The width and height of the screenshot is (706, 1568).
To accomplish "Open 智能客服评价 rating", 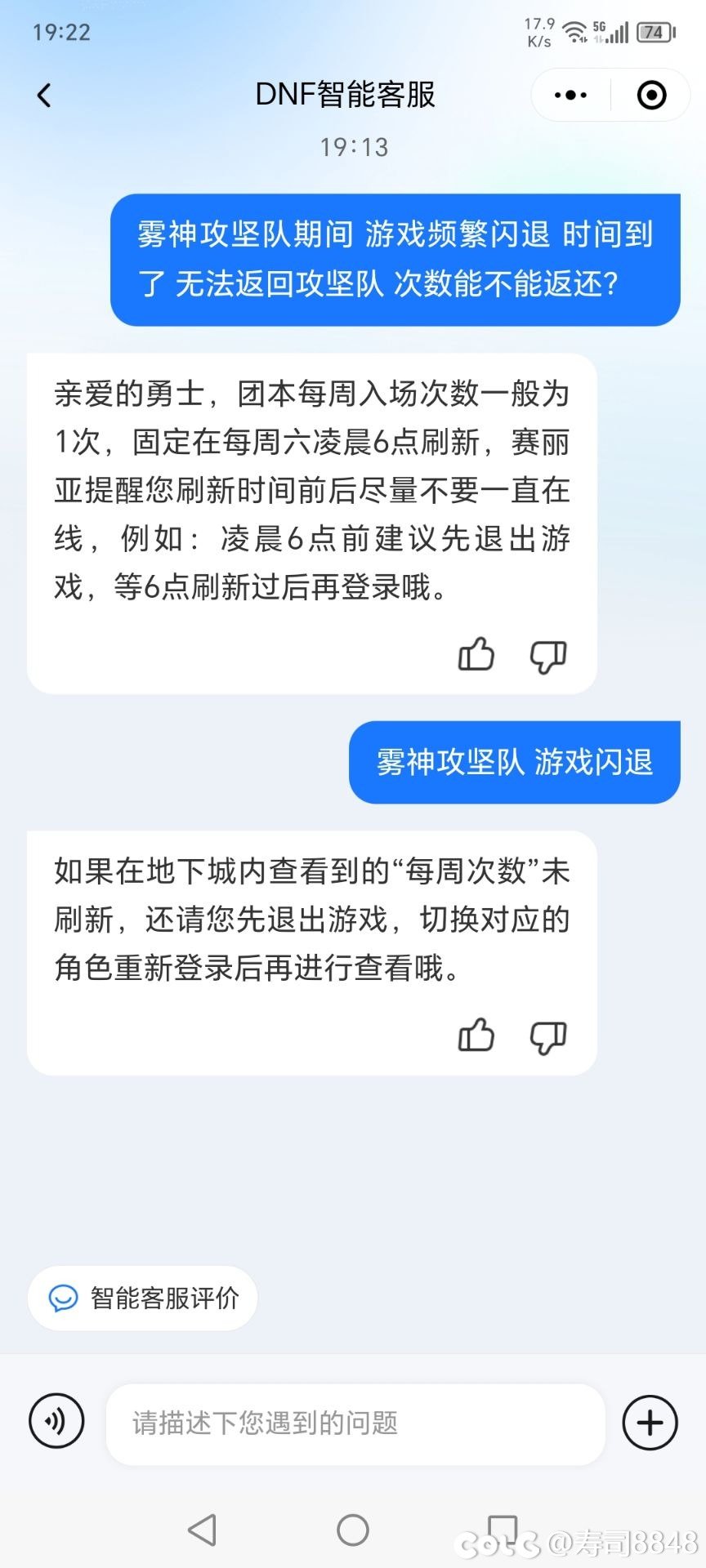I will [143, 1298].
